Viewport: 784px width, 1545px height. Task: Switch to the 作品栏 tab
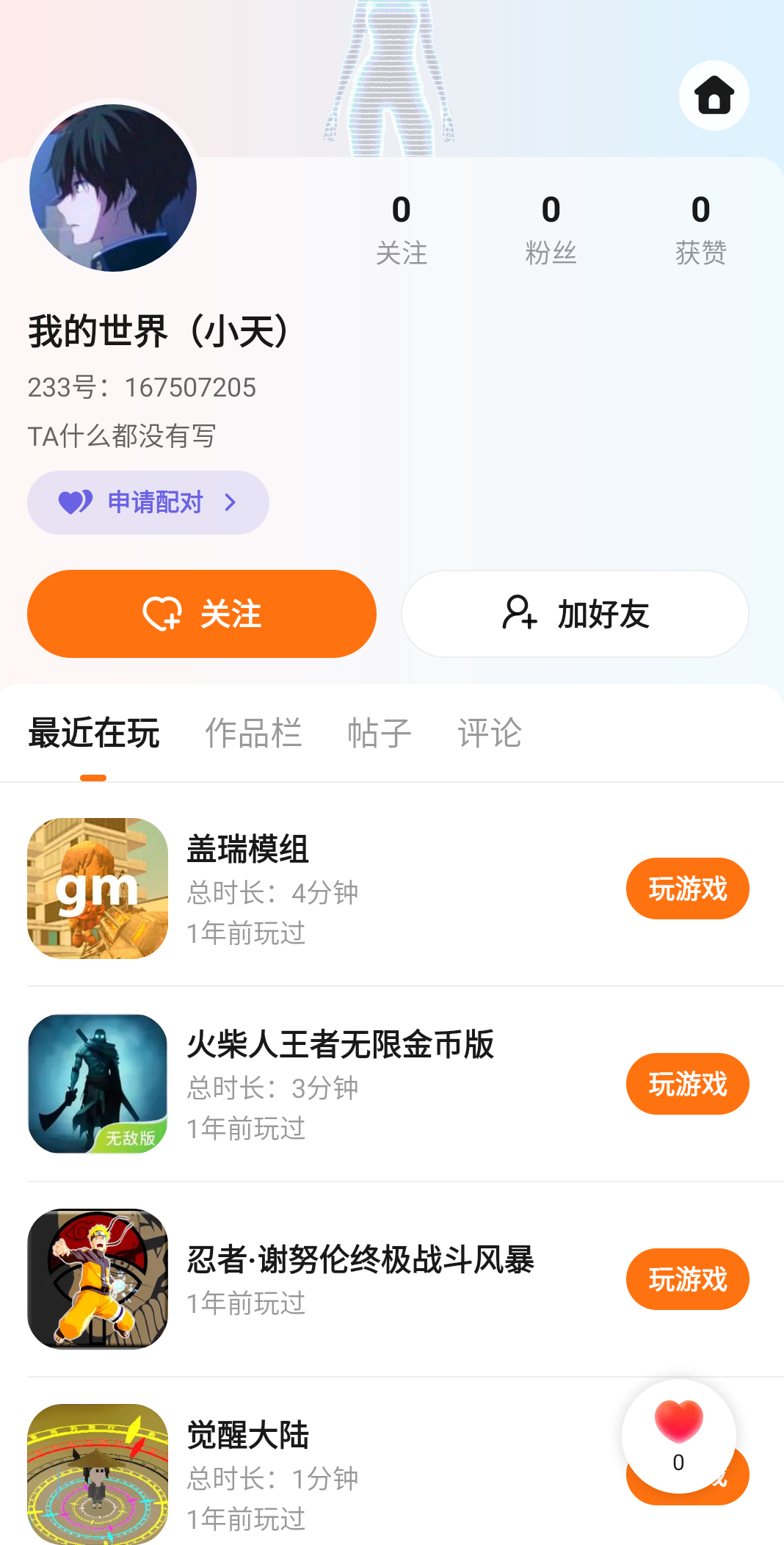click(x=253, y=733)
